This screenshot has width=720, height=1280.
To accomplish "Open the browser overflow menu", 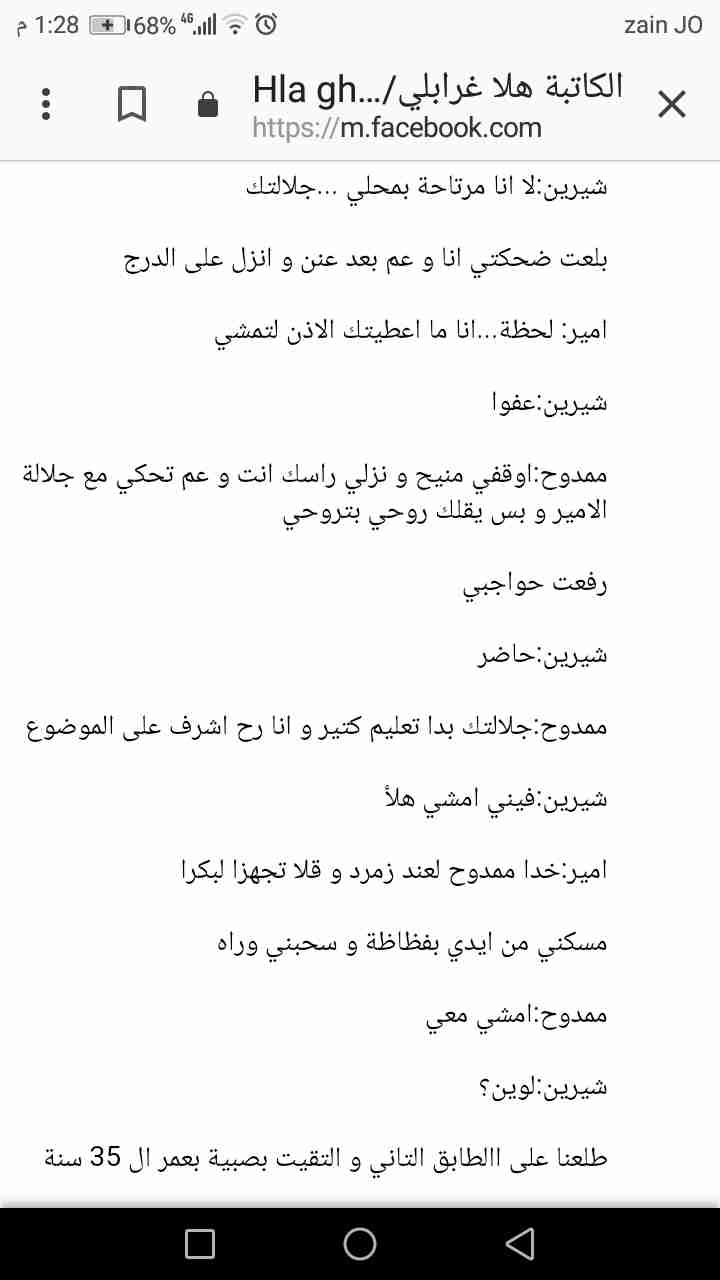I will (46, 104).
